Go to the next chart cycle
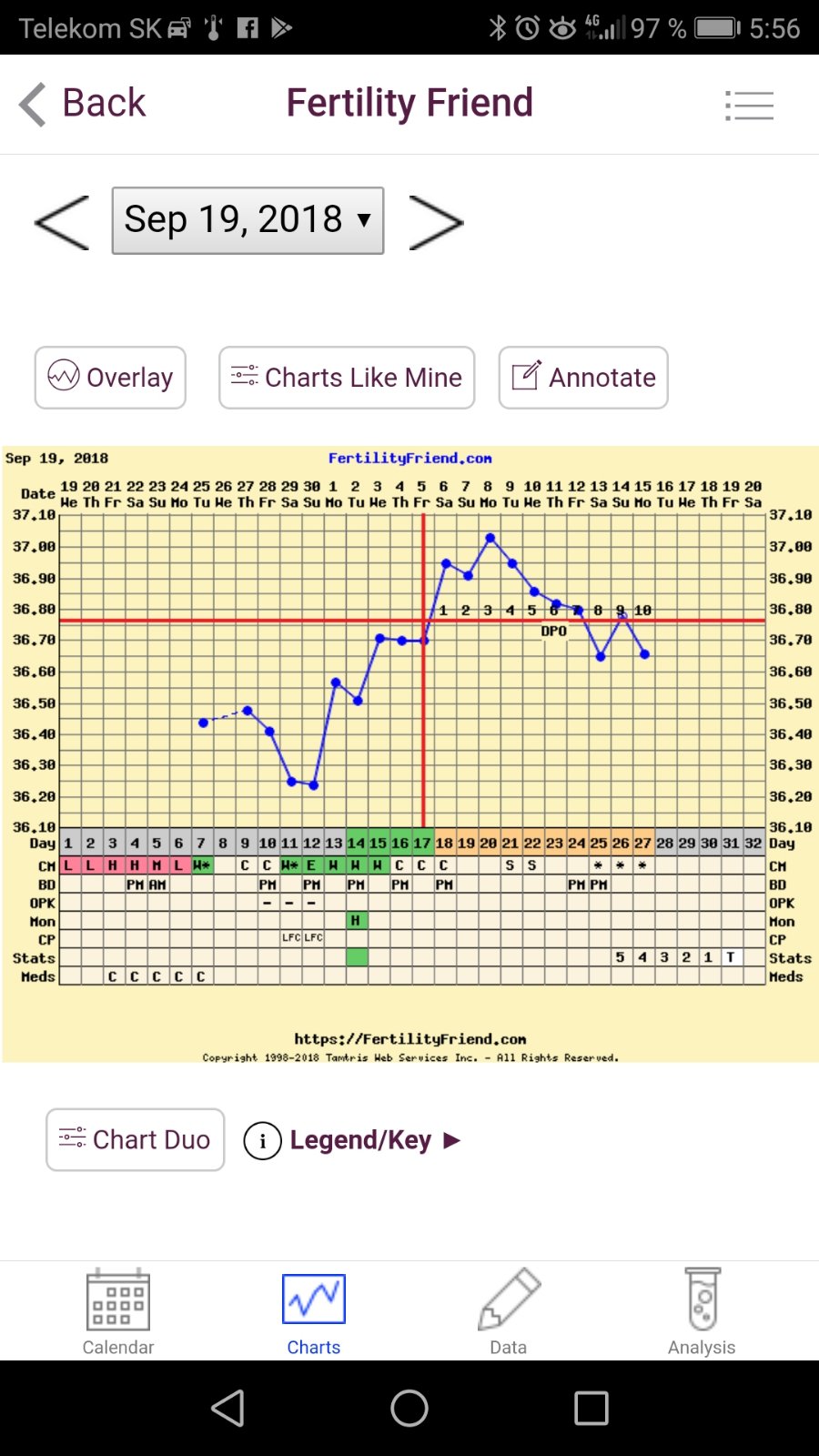The image size is (819, 1456). [436, 222]
